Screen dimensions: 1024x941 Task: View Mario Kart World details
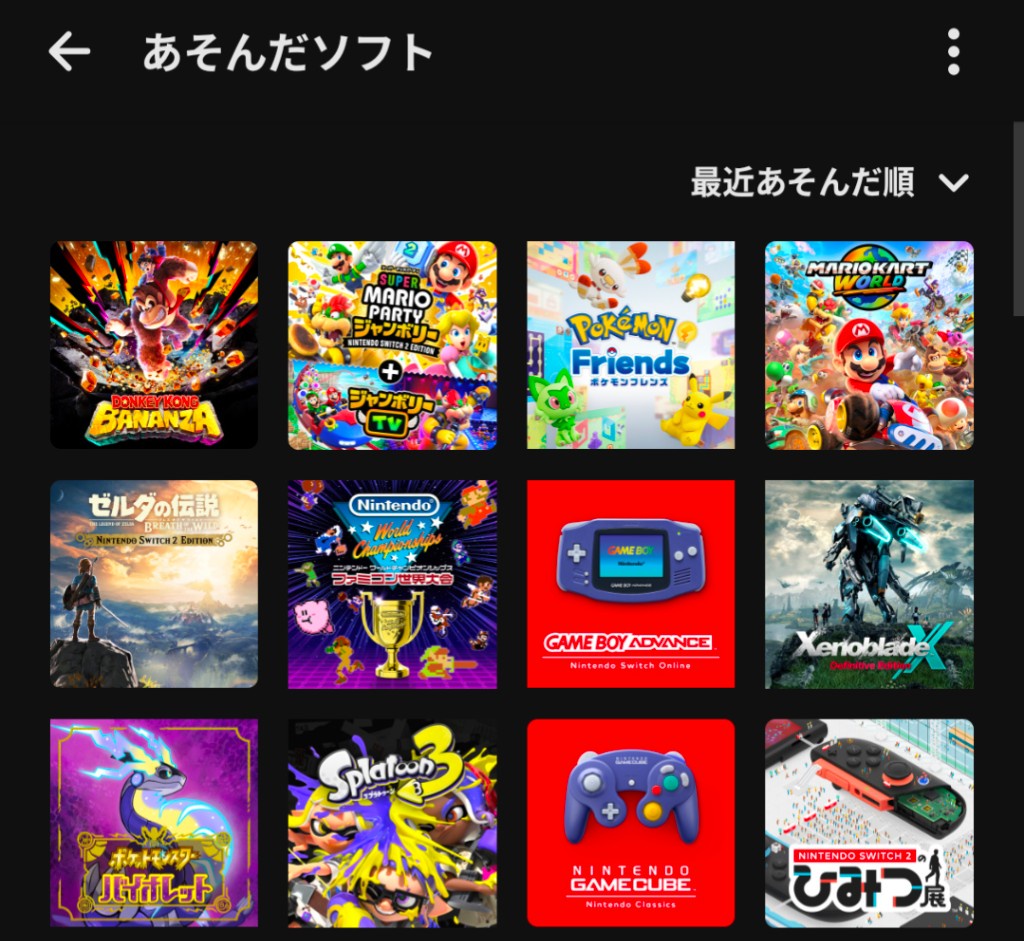pos(869,345)
